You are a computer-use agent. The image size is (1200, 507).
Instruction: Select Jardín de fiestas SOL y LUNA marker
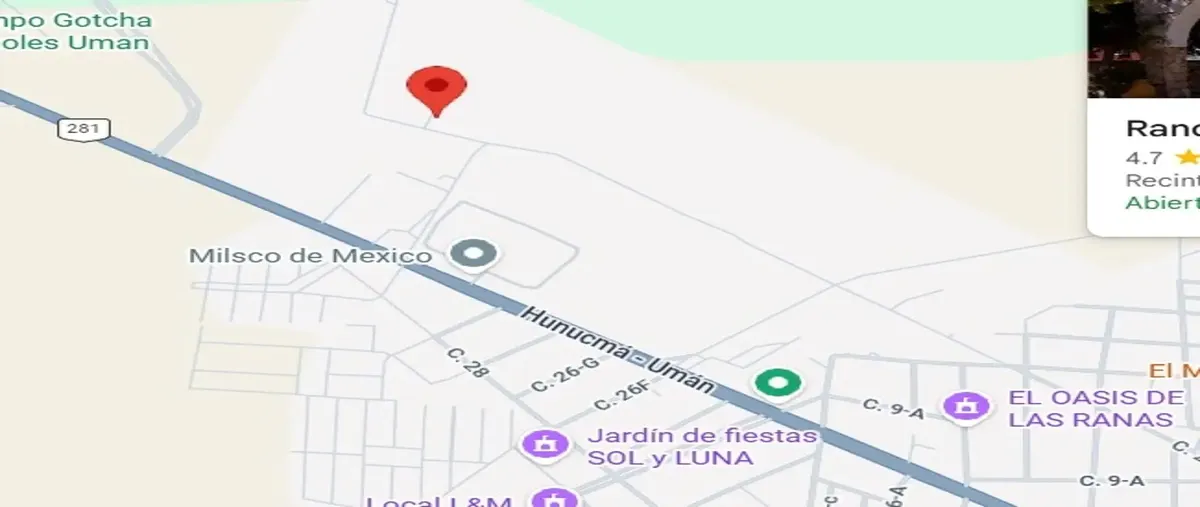tap(546, 442)
